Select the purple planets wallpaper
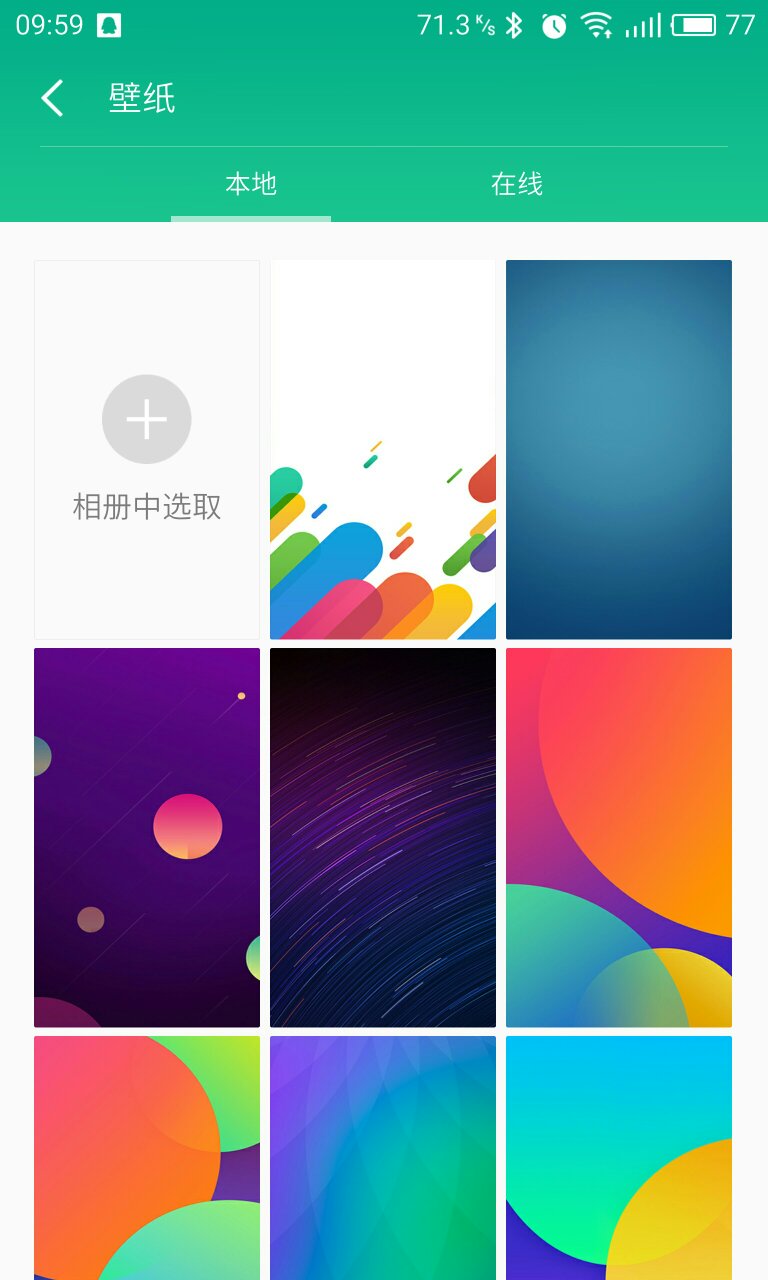768x1280 pixels. click(147, 837)
